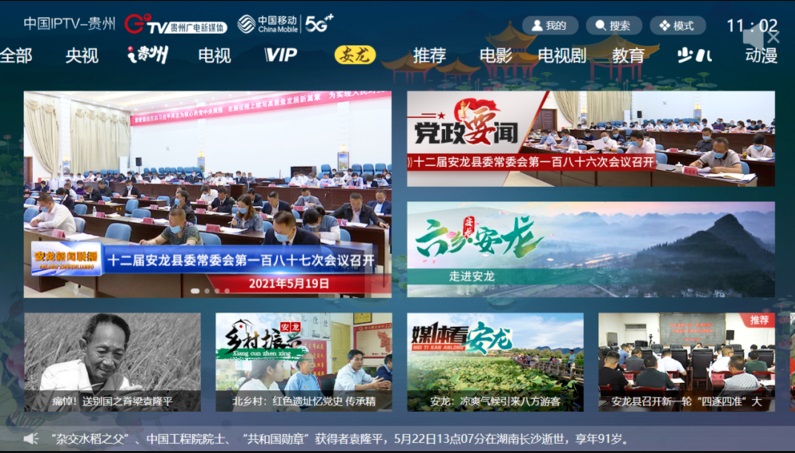Switch to the 教育 tab
The image size is (795, 453).
(x=628, y=55)
